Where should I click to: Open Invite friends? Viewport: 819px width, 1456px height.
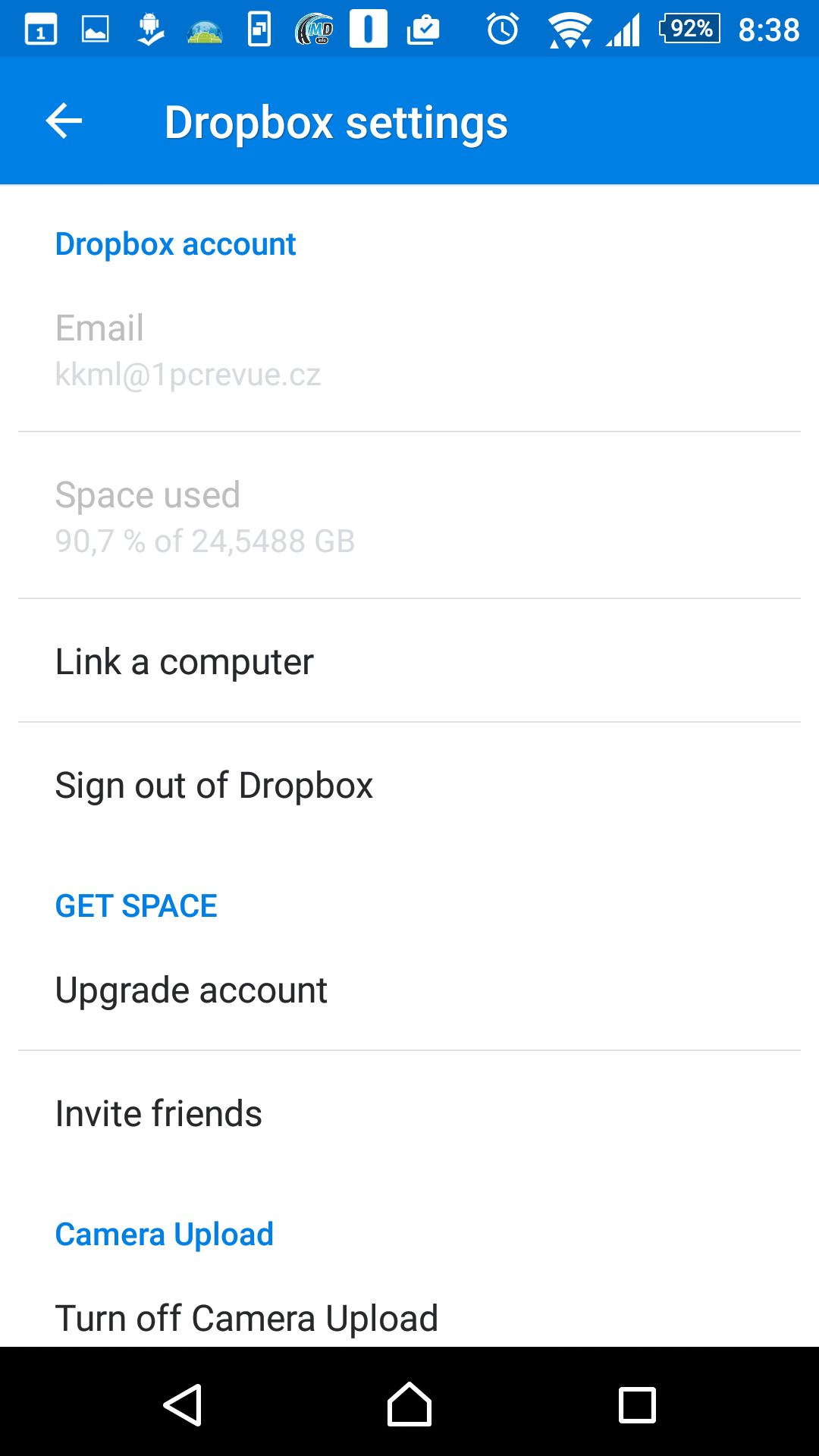click(x=409, y=1113)
